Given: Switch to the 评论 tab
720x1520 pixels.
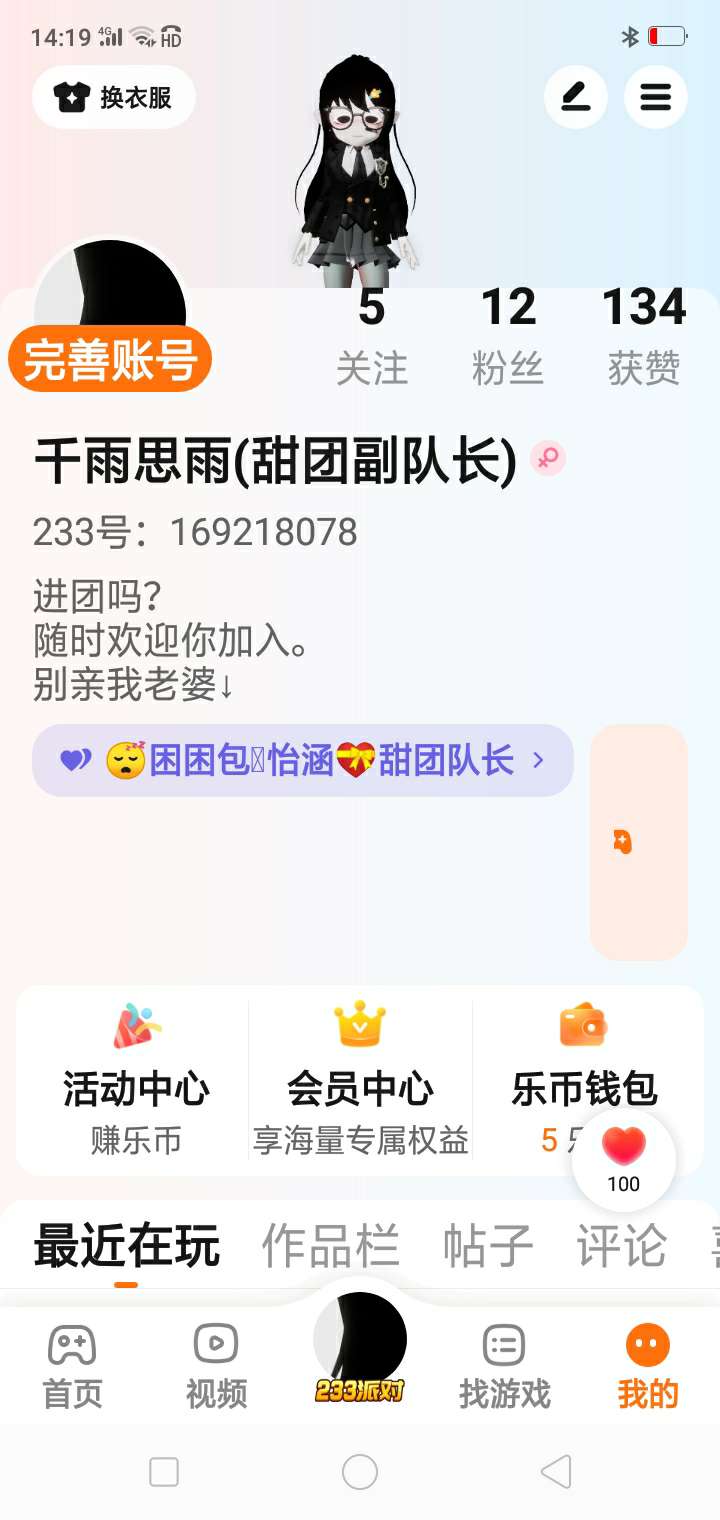Looking at the screenshot, I should (621, 1246).
